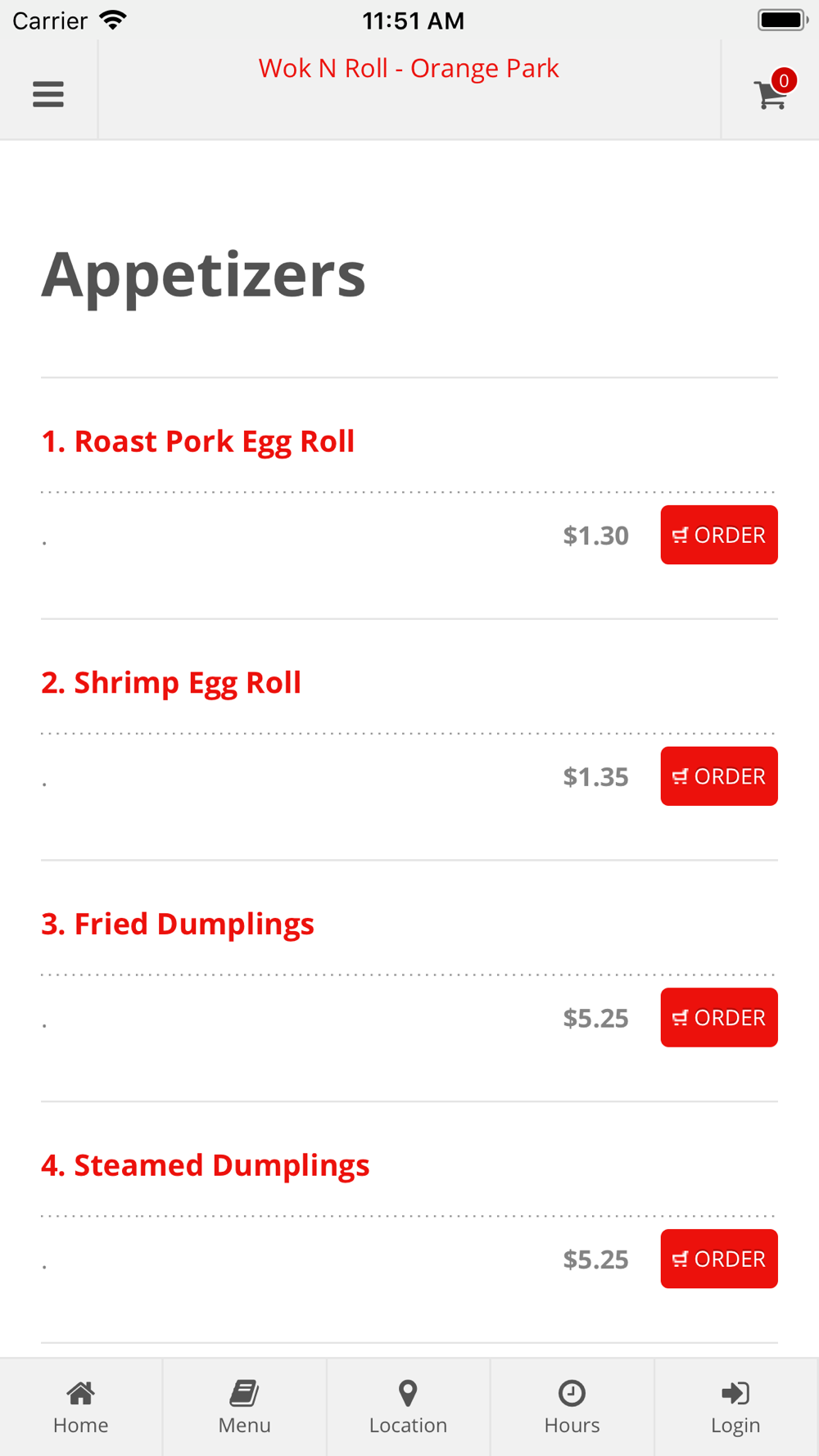Open the Roast Pork Egg Roll item

click(x=198, y=441)
